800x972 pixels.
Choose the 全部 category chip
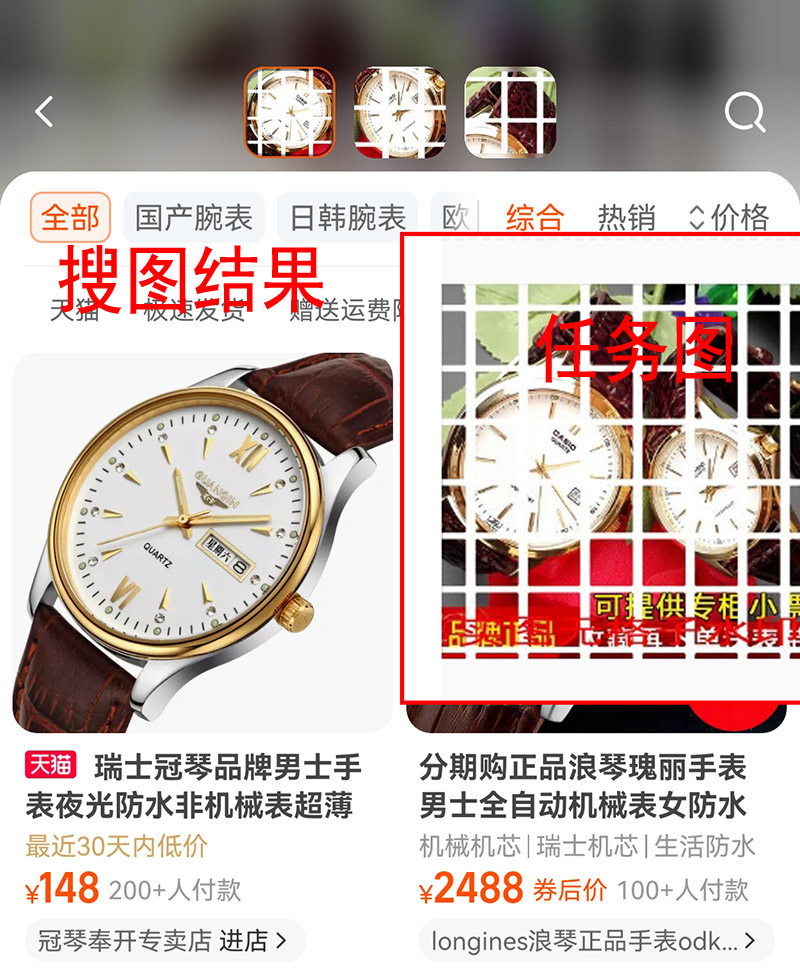[70, 217]
